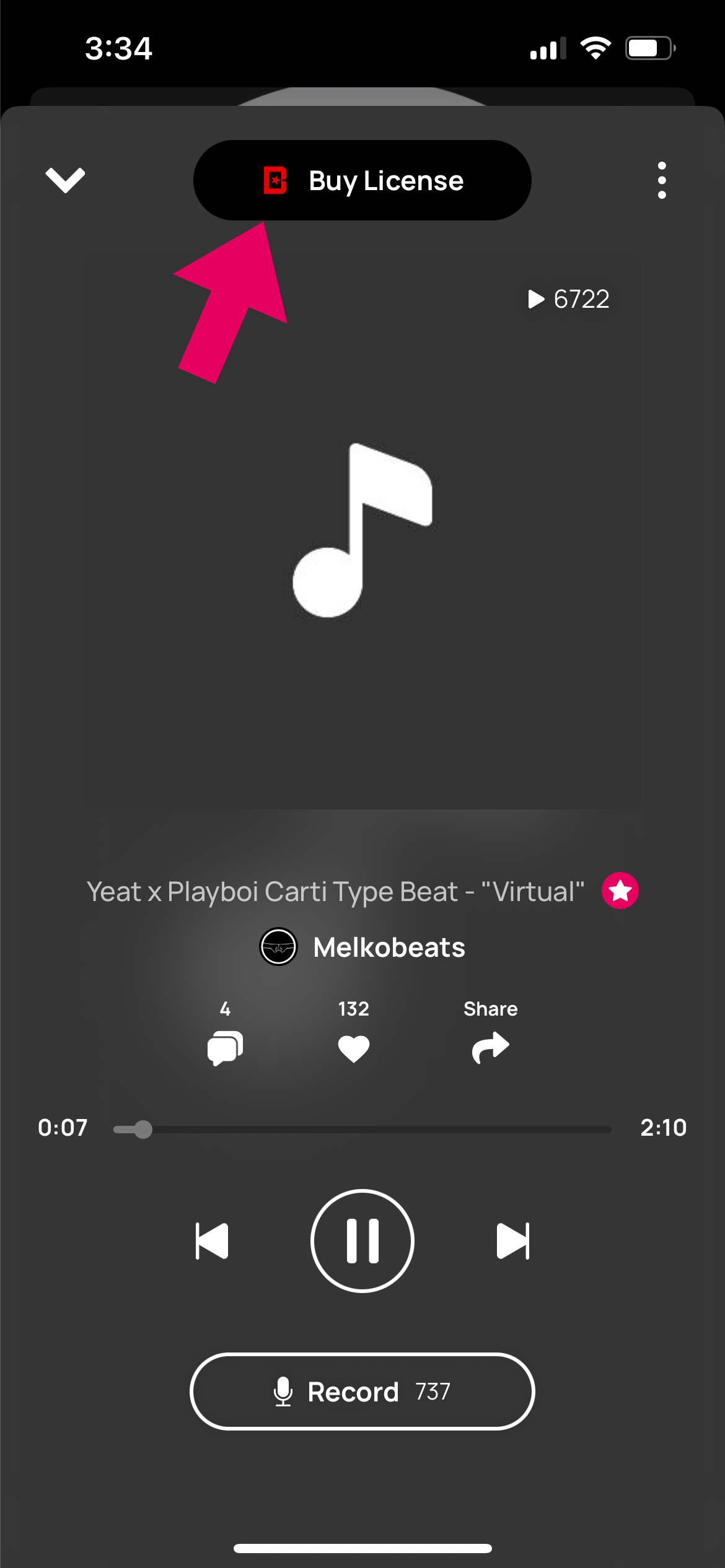725x1568 pixels.
Task: Open the comments for this beat
Action: 225,1047
